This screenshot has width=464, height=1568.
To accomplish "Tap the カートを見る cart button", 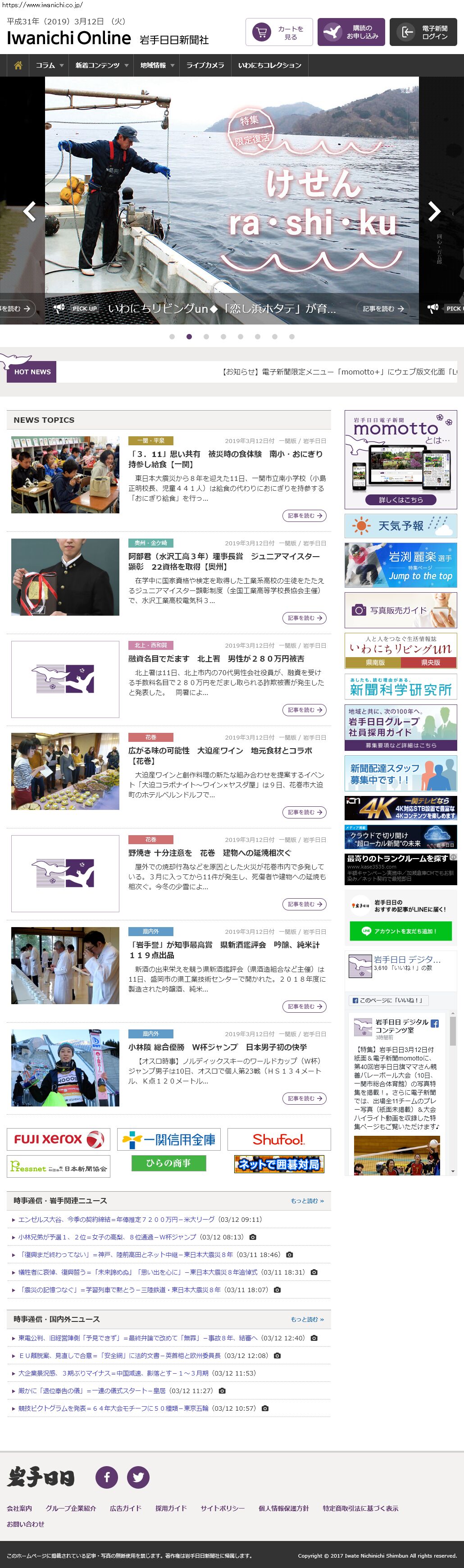I will (x=278, y=32).
